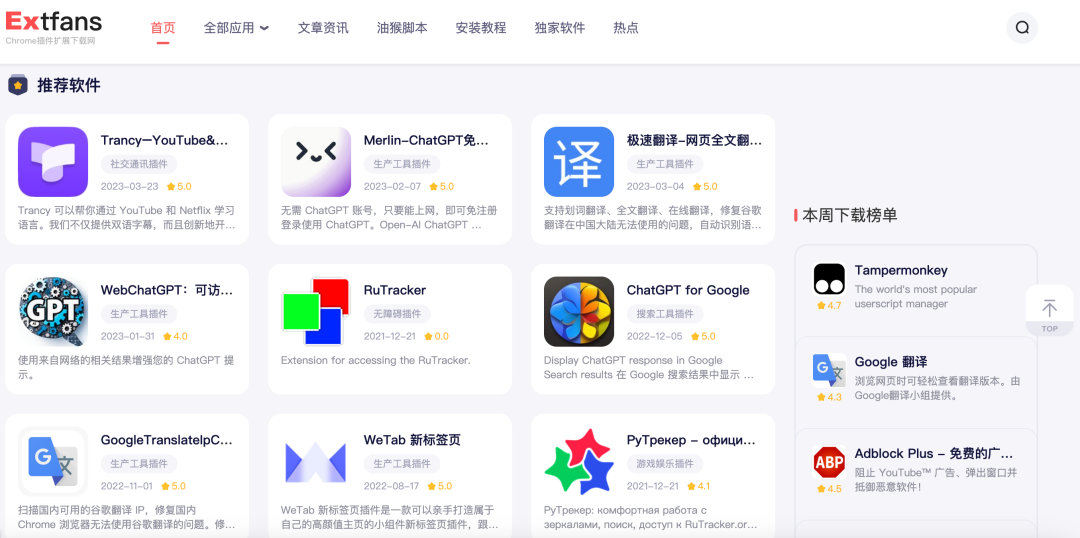Open Google 翻译 in the ranking list

pyautogui.click(x=890, y=362)
